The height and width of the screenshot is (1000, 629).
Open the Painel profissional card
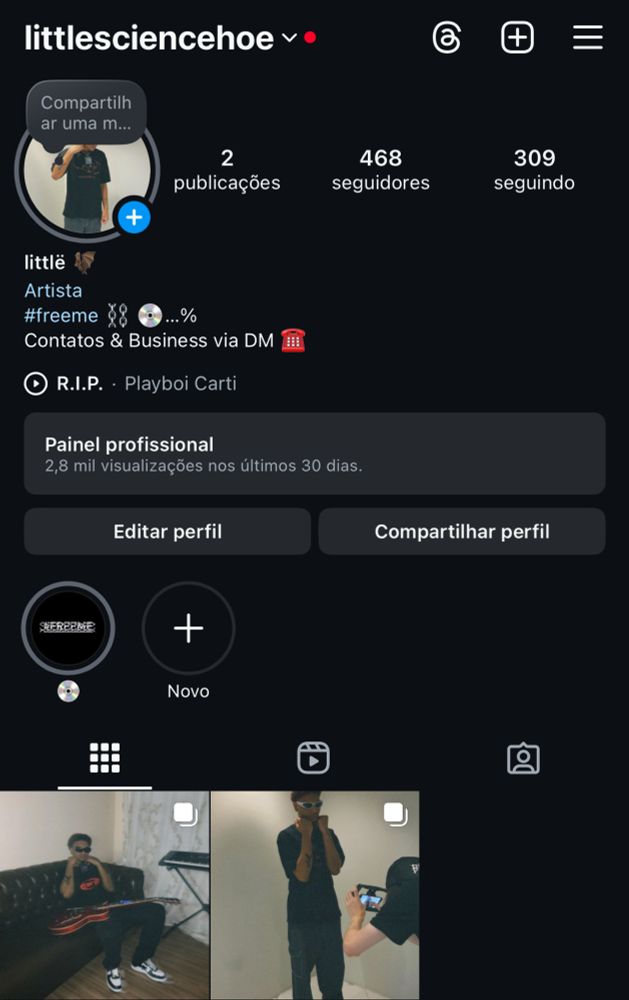(x=314, y=453)
